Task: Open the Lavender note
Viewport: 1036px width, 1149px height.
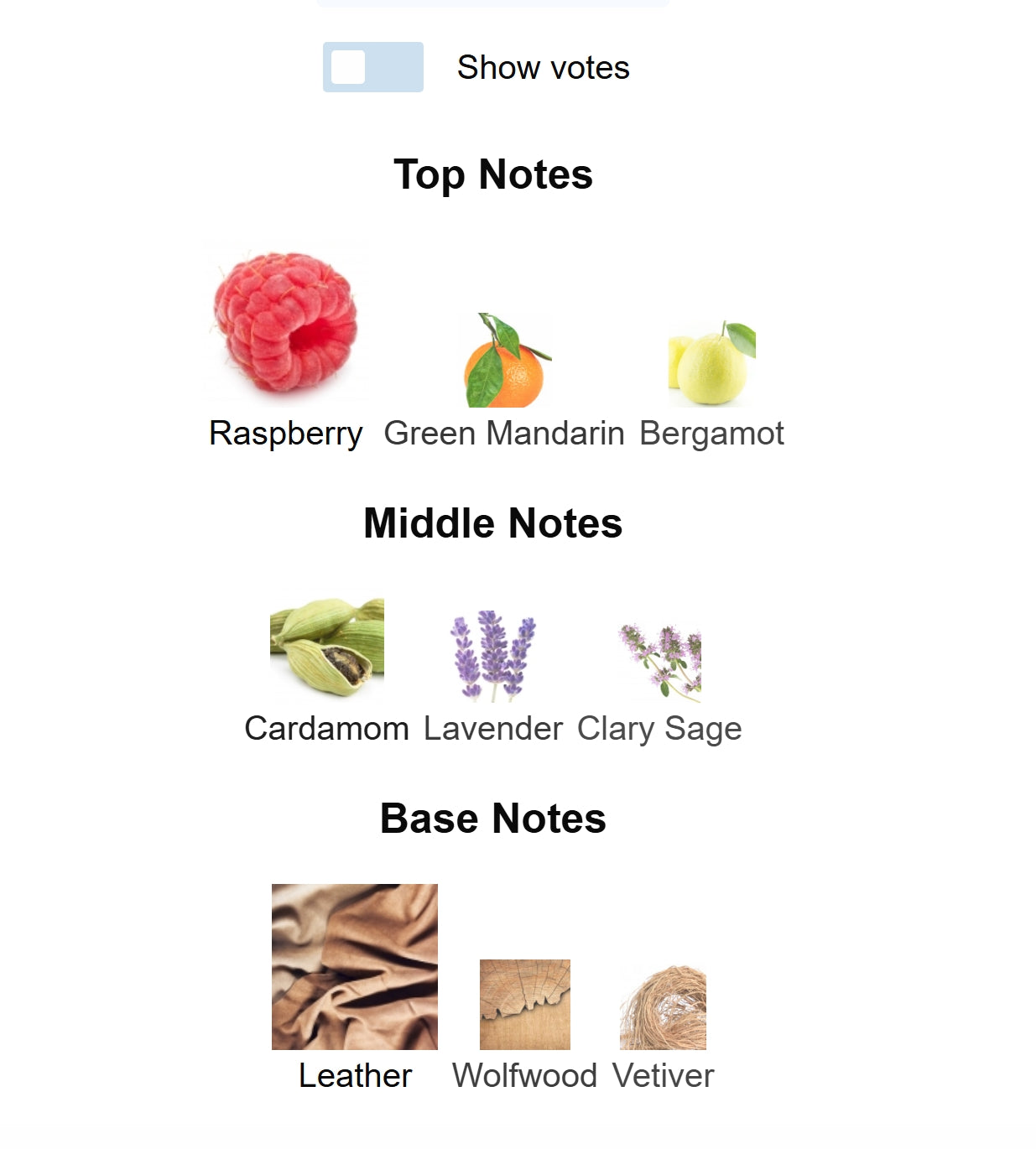Action: point(492,657)
